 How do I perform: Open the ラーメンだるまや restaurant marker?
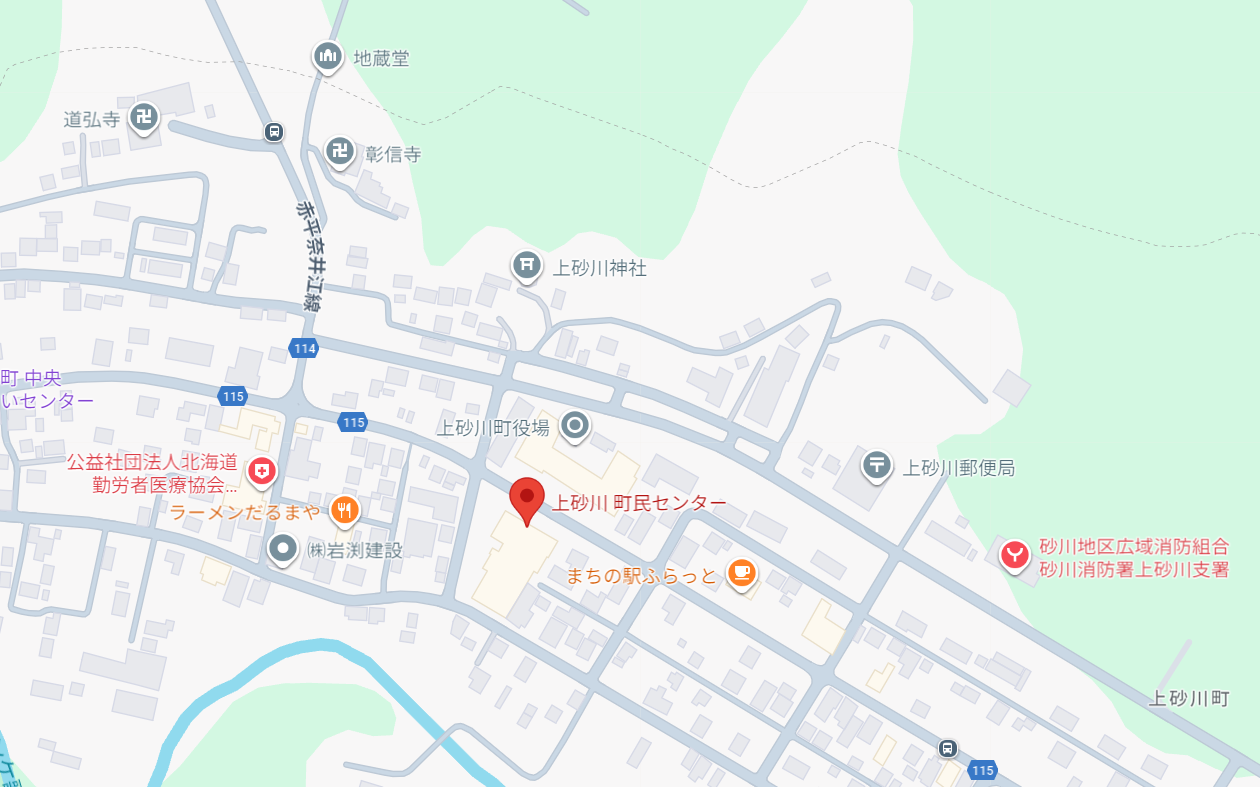point(344,511)
